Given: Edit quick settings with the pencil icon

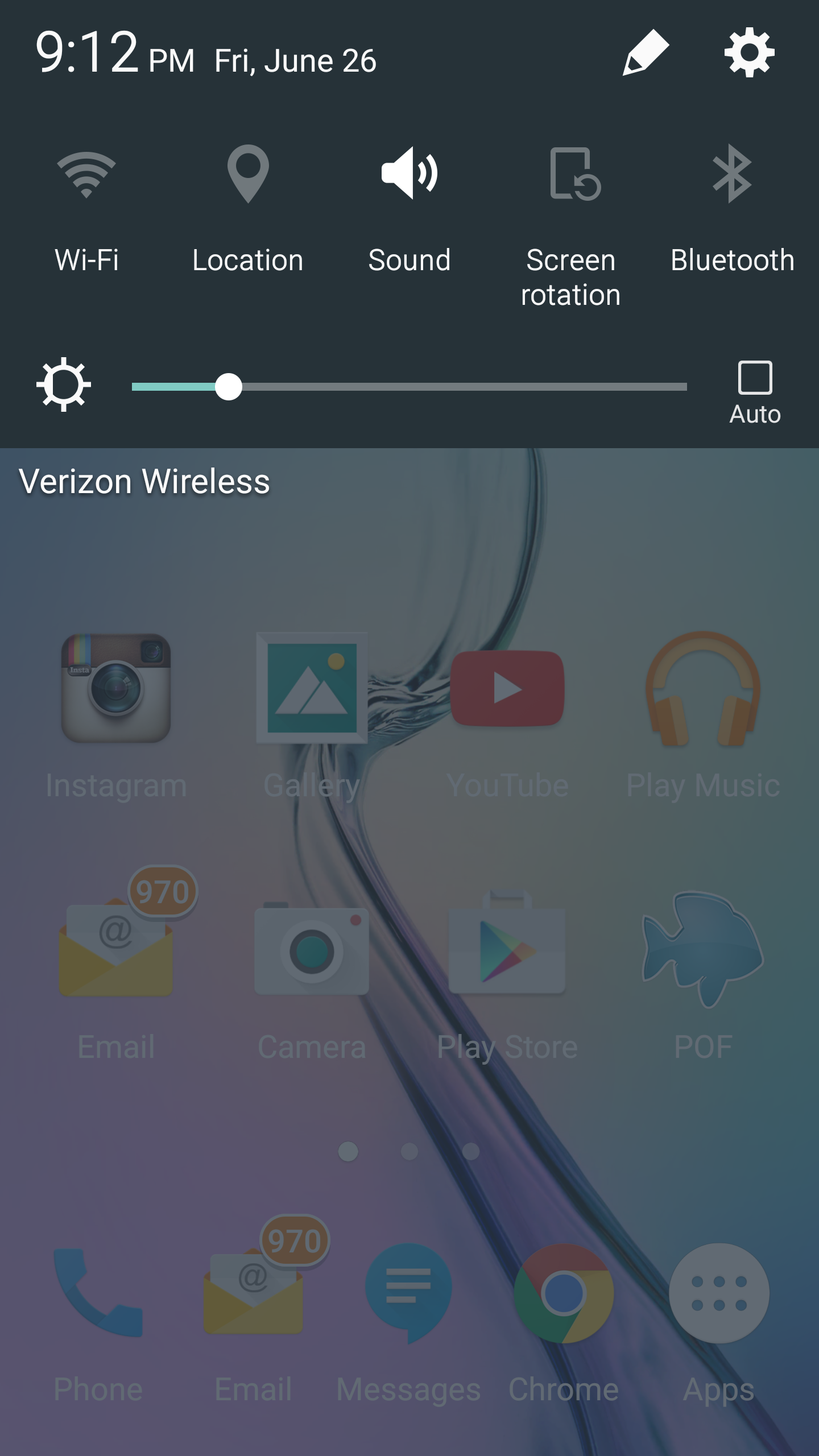Looking at the screenshot, I should tap(646, 52).
